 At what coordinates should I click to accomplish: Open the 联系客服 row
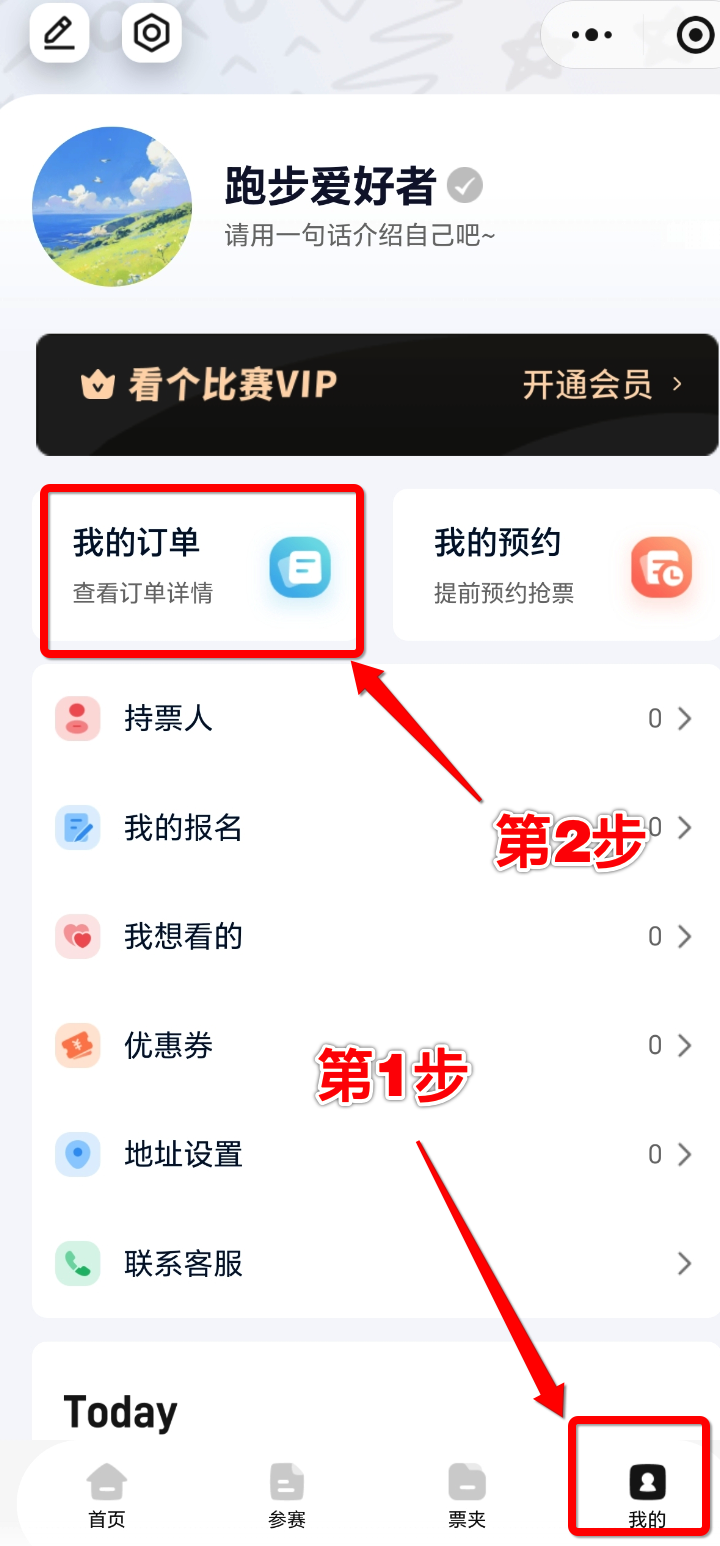tap(375, 1264)
